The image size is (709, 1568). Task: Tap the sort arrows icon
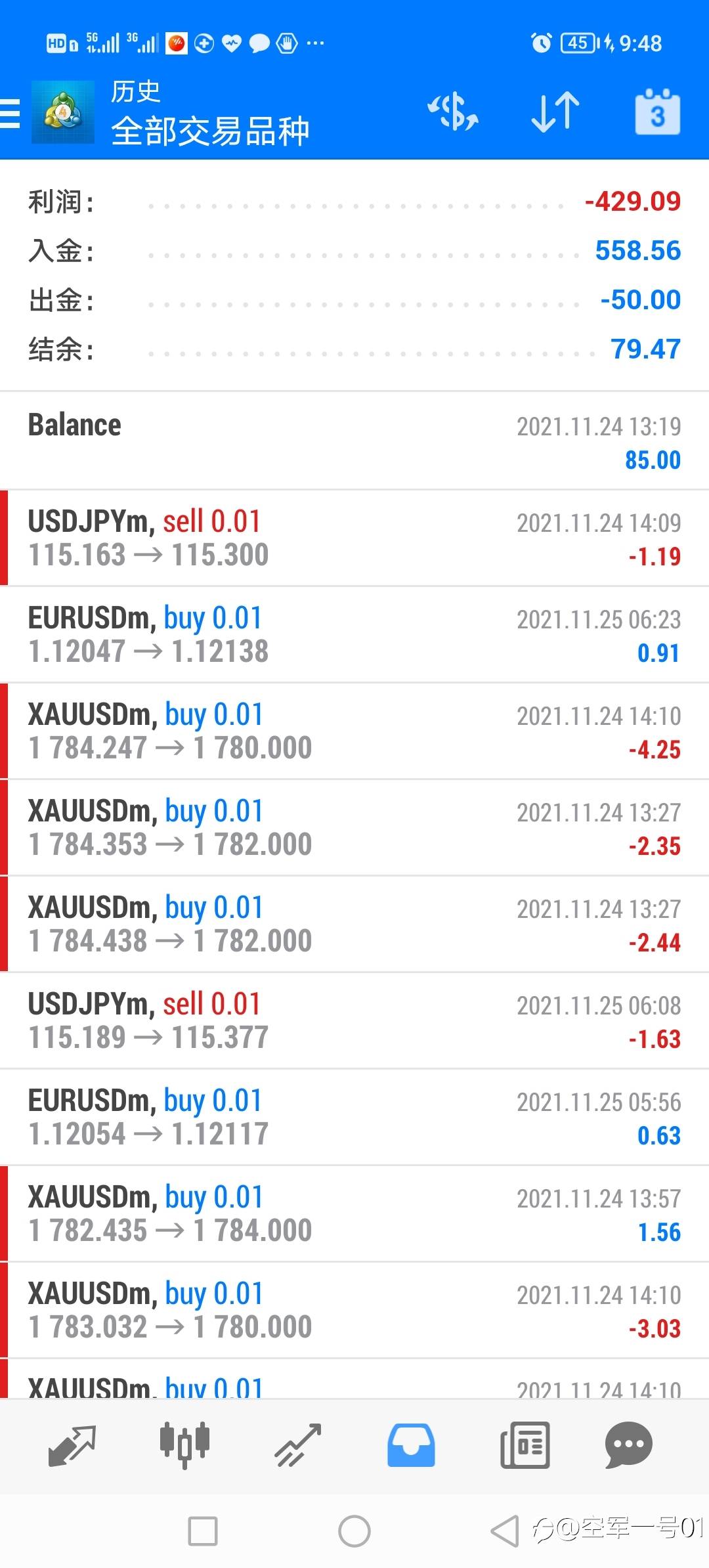pos(555,112)
